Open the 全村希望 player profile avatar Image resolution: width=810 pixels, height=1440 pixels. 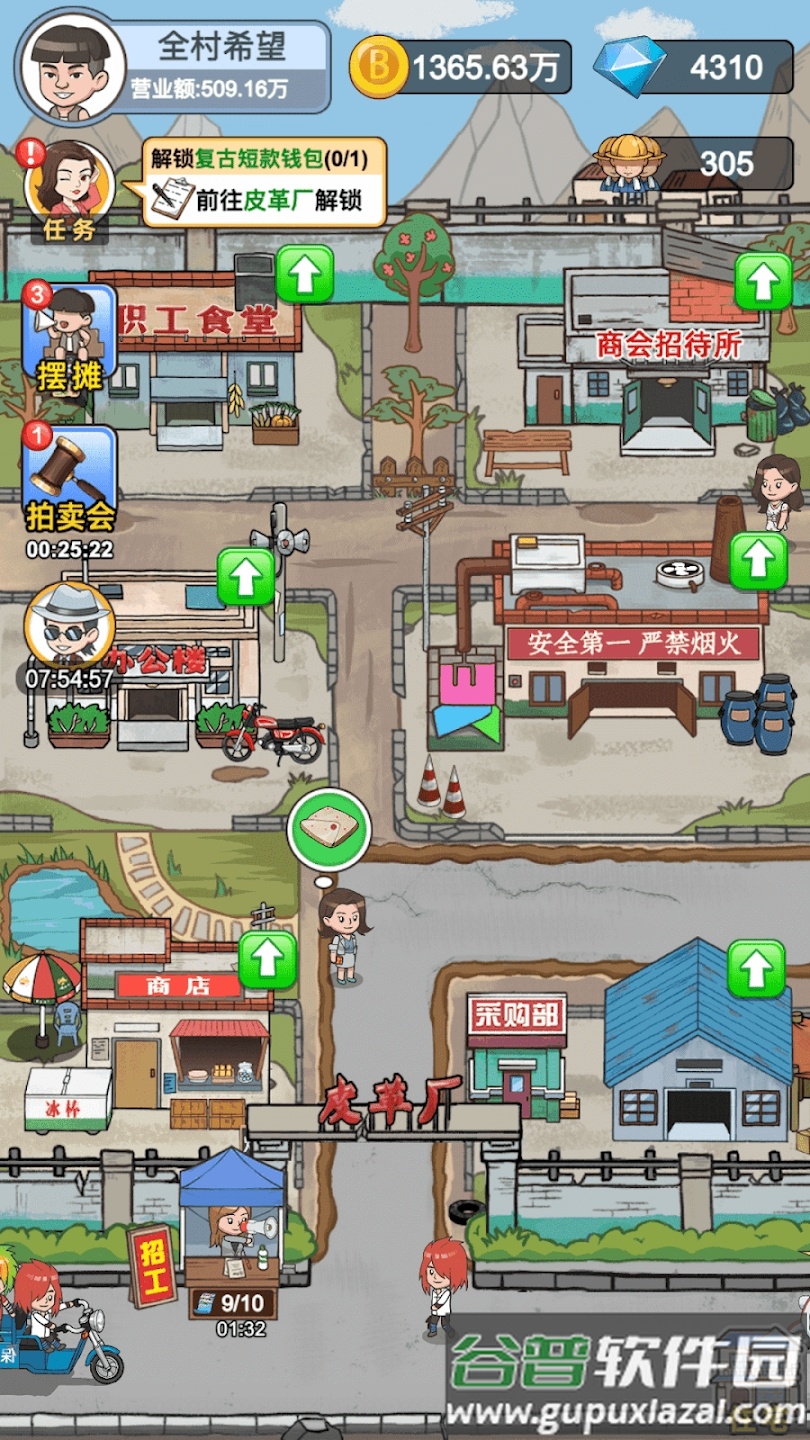pyautogui.click(x=68, y=65)
